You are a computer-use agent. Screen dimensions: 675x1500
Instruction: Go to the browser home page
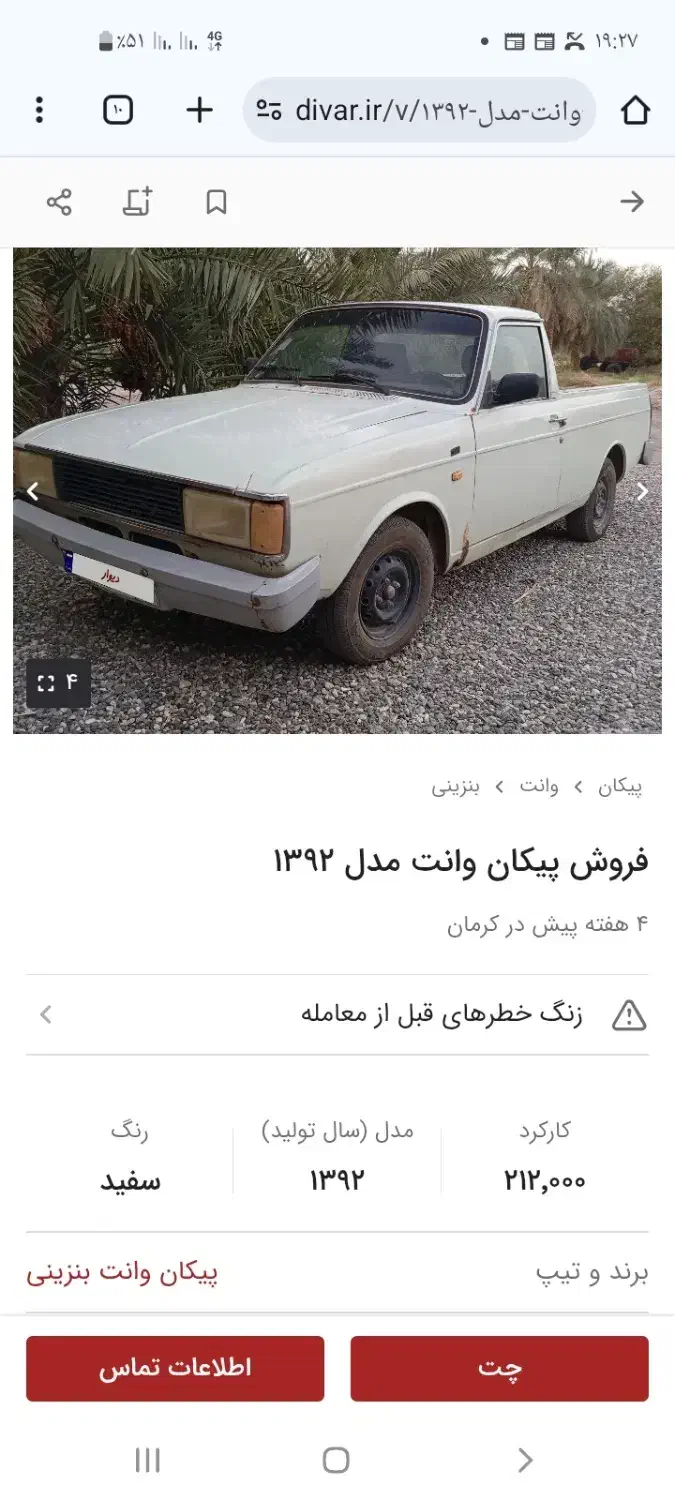click(x=635, y=110)
